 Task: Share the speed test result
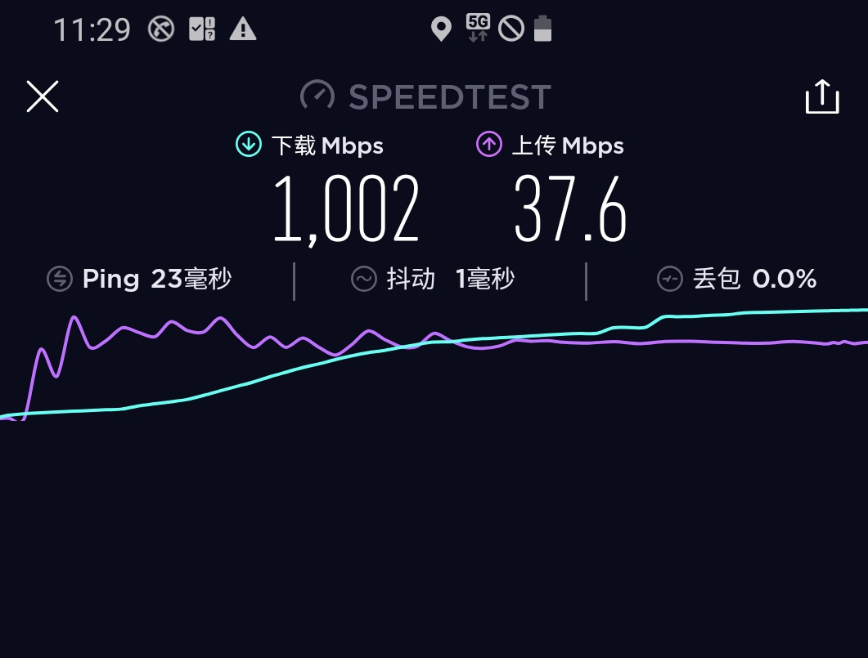click(821, 97)
